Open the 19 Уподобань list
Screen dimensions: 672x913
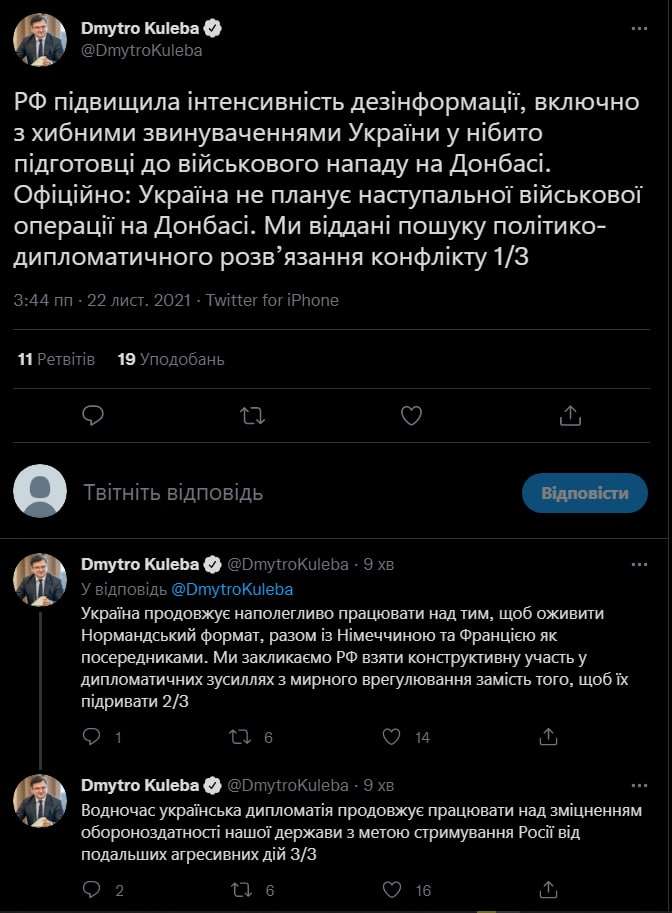click(x=170, y=359)
